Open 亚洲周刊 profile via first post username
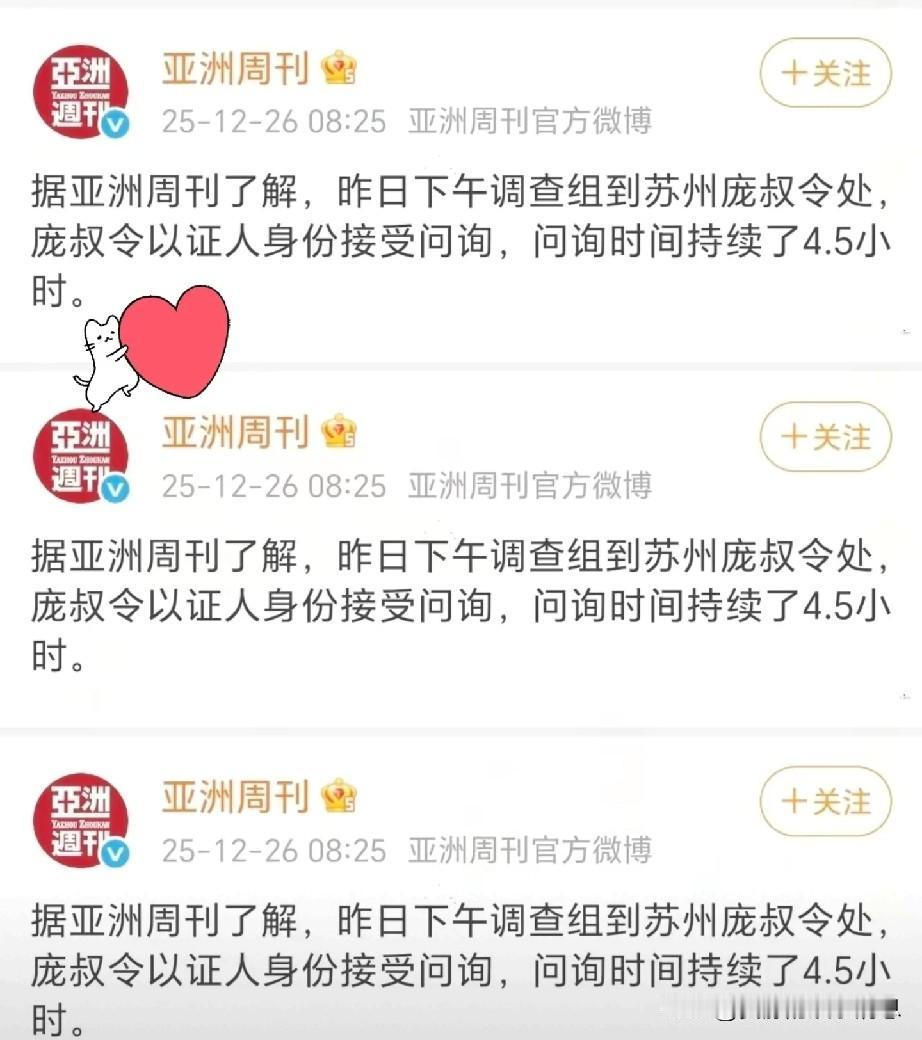 (235, 65)
